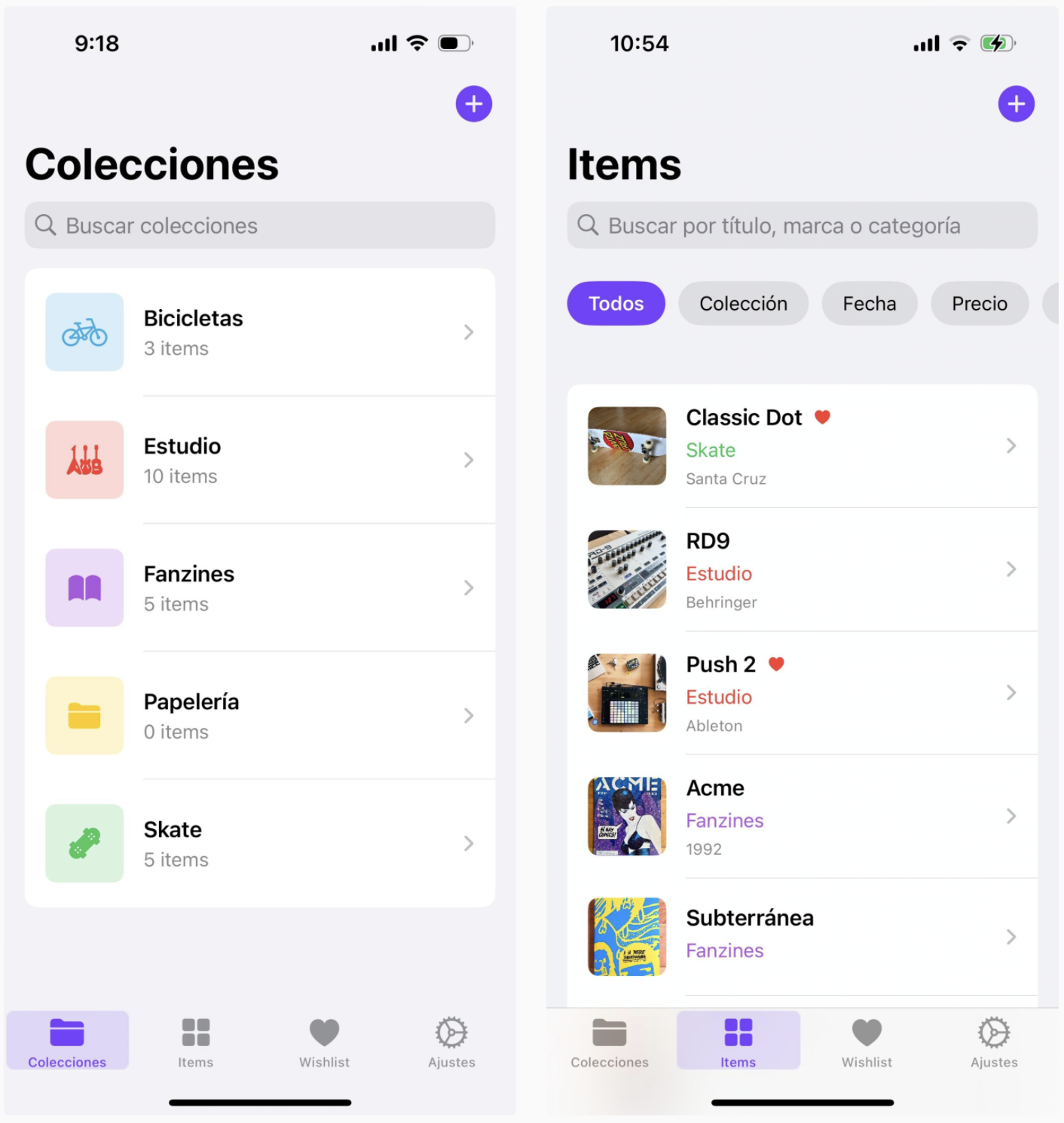Open the Estudio collection with 10 items

(260, 461)
